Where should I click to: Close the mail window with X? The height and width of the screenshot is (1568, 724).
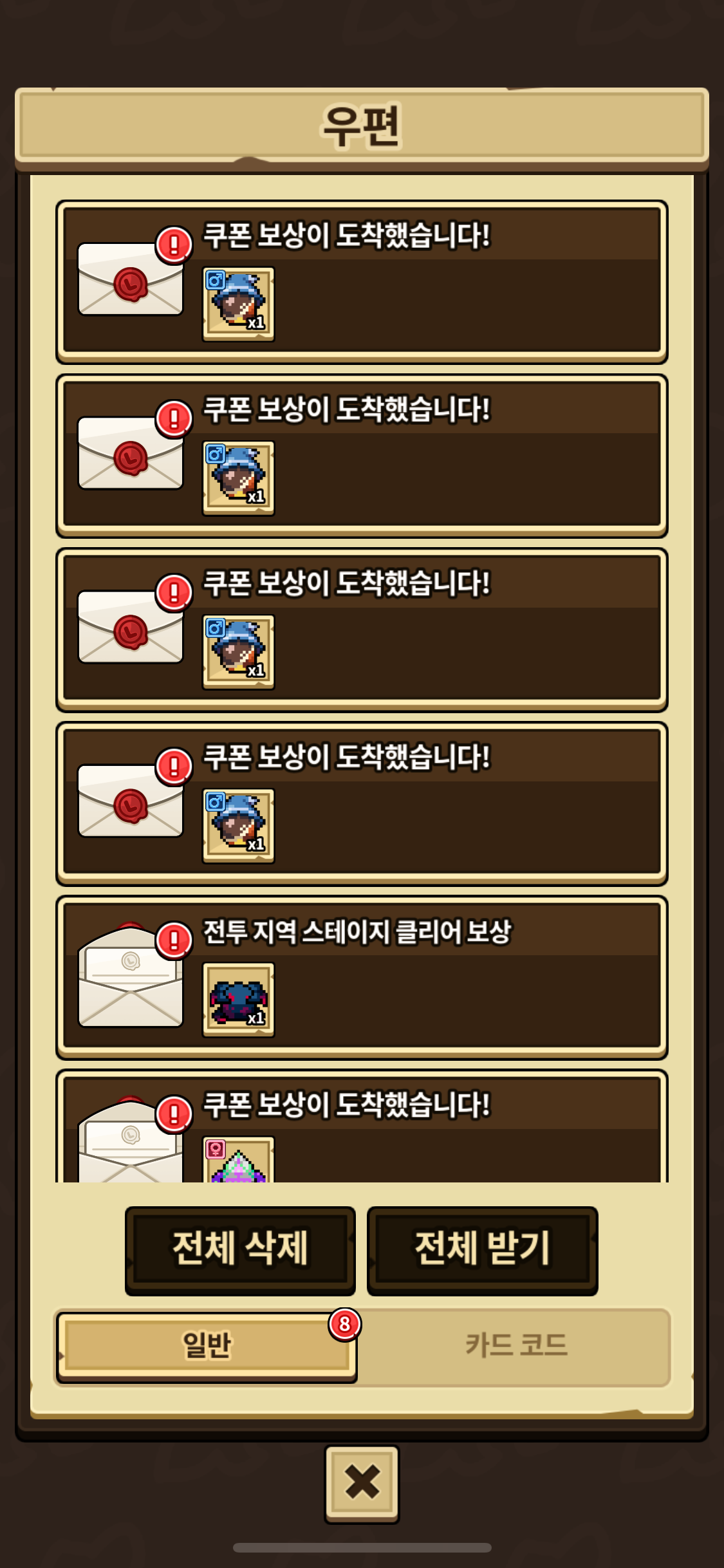point(362,1483)
